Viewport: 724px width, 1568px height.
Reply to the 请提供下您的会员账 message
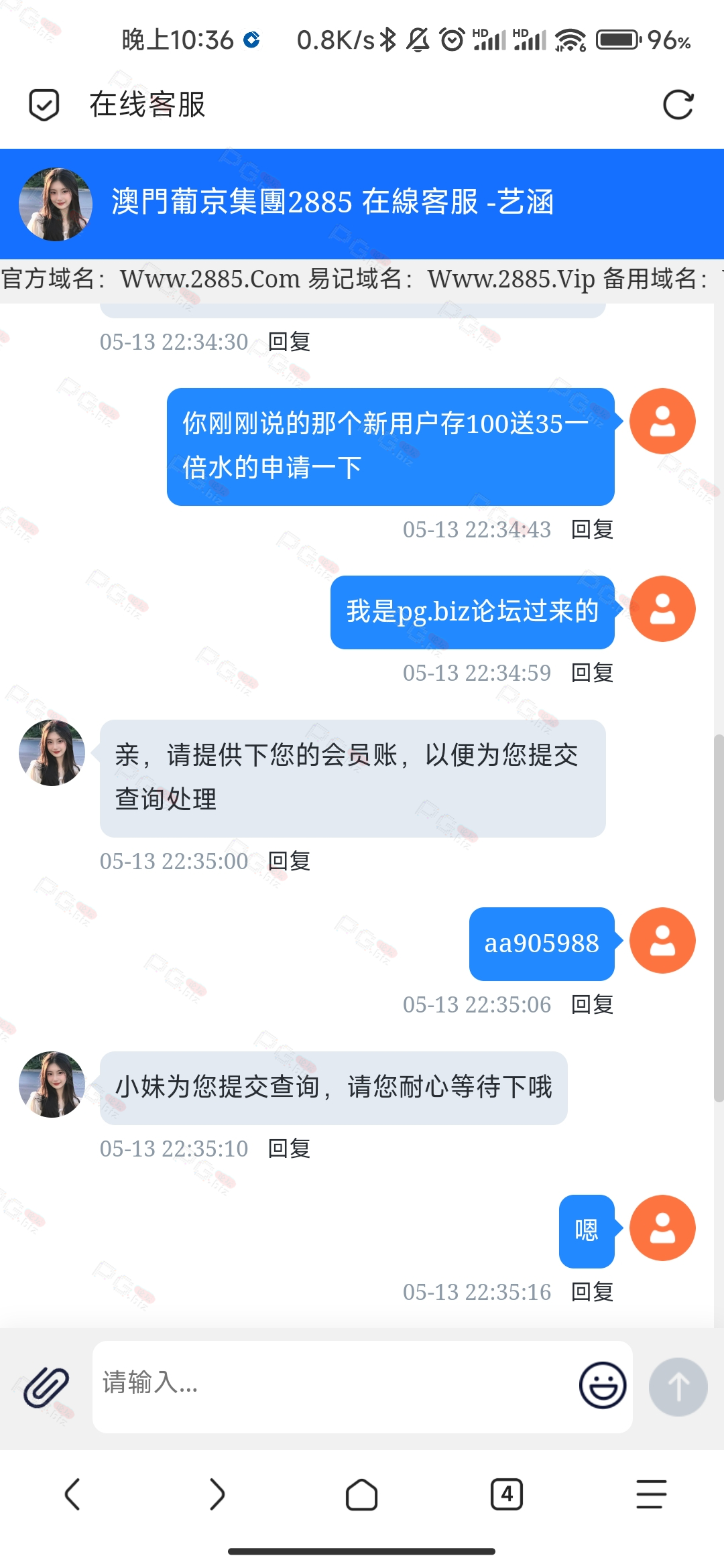(x=289, y=861)
